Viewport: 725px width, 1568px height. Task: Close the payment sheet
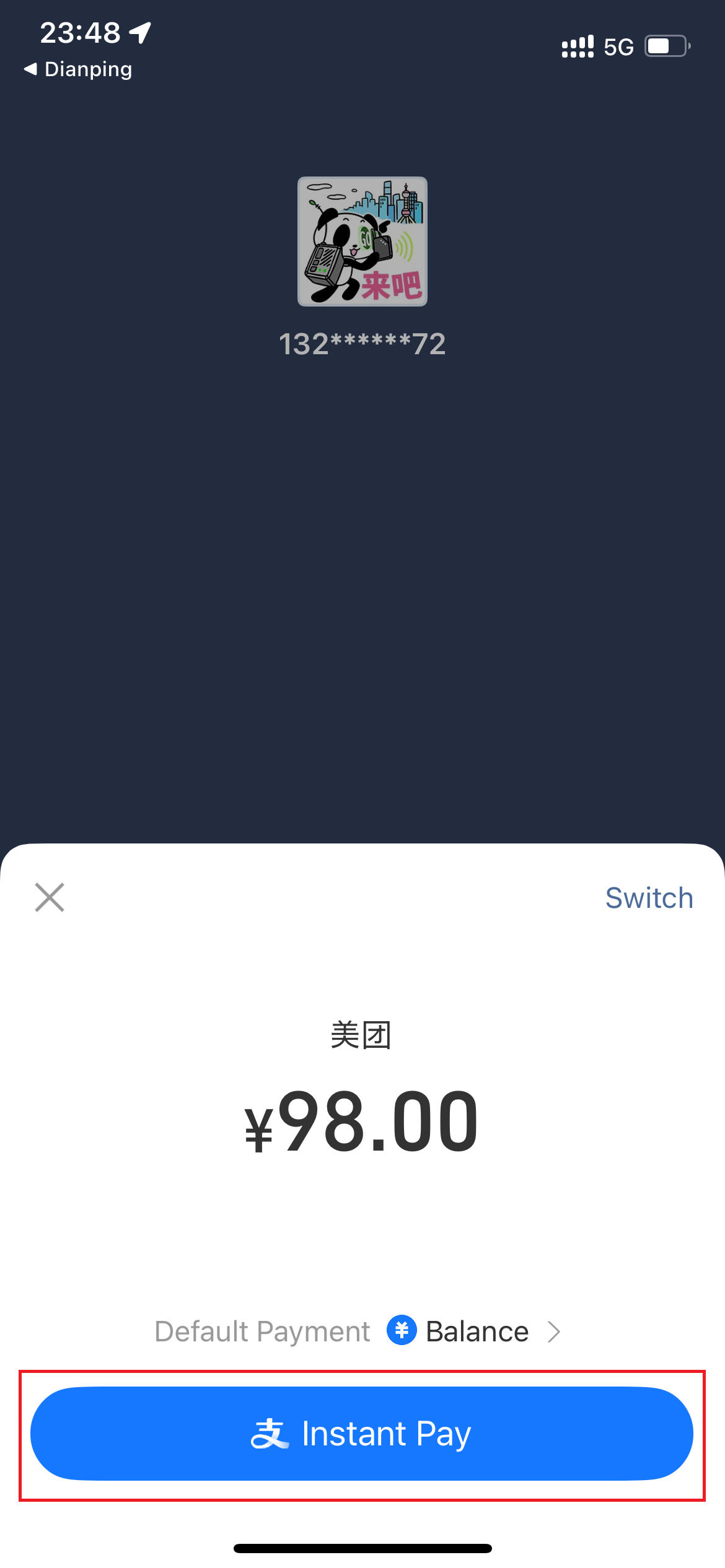pos(50,898)
